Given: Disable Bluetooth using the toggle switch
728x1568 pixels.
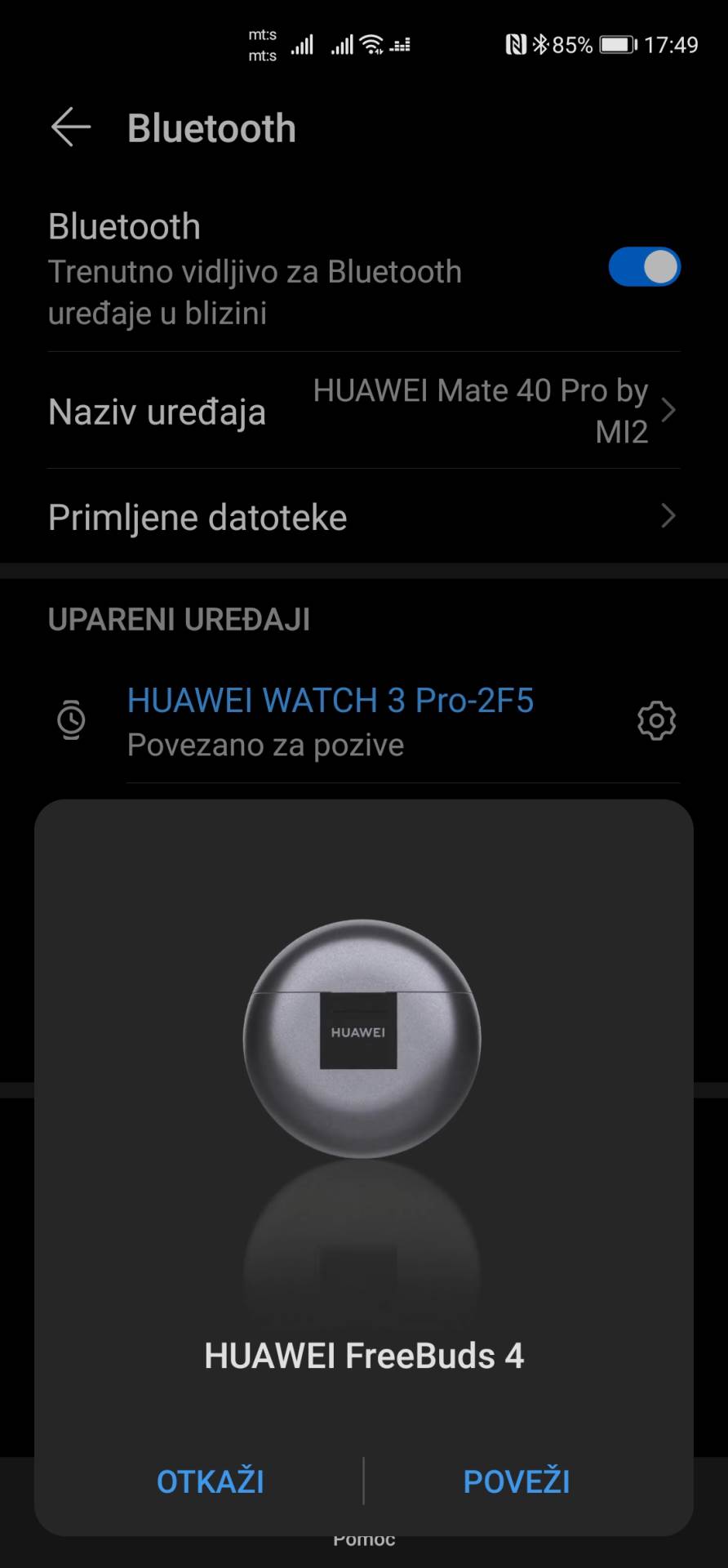Looking at the screenshot, I should (x=644, y=266).
